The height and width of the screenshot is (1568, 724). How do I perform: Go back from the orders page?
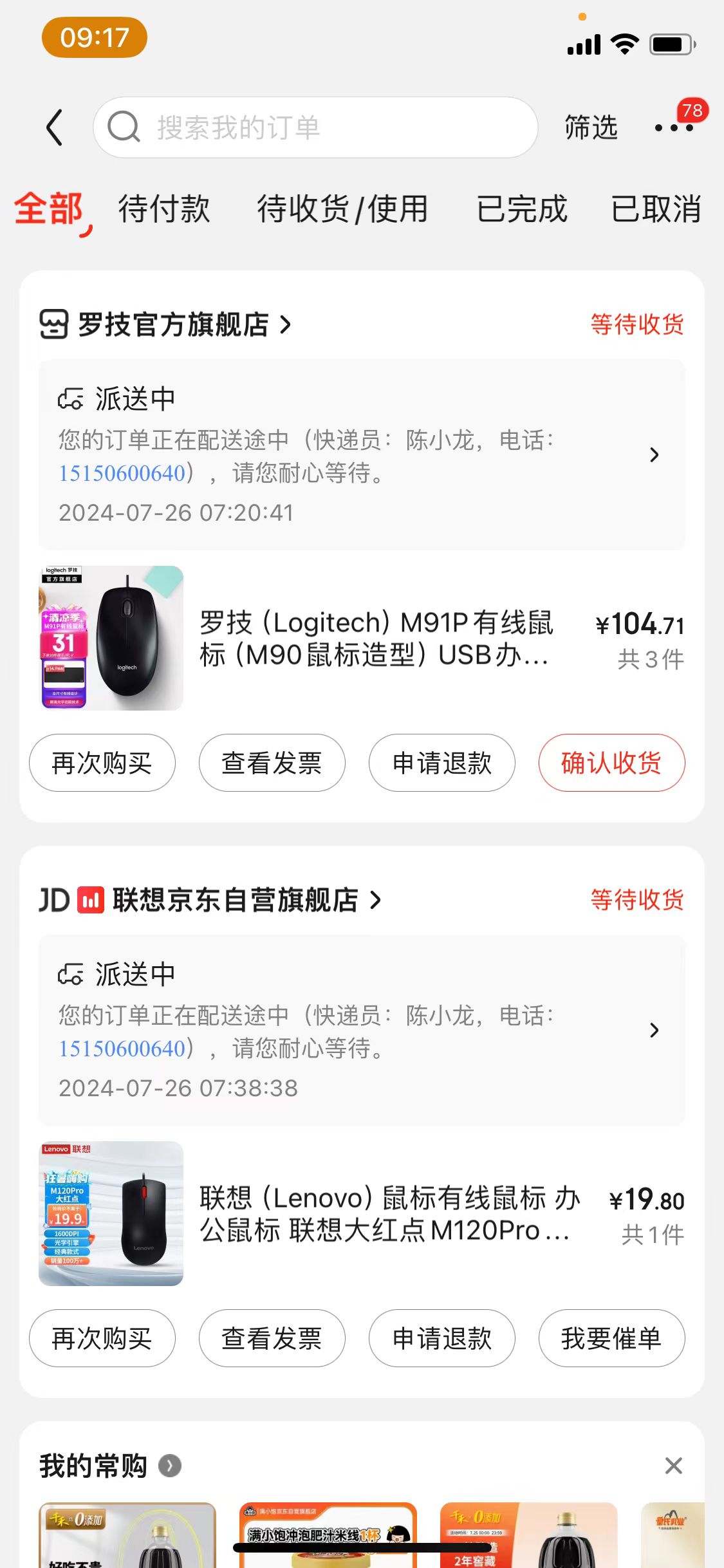pyautogui.click(x=55, y=127)
